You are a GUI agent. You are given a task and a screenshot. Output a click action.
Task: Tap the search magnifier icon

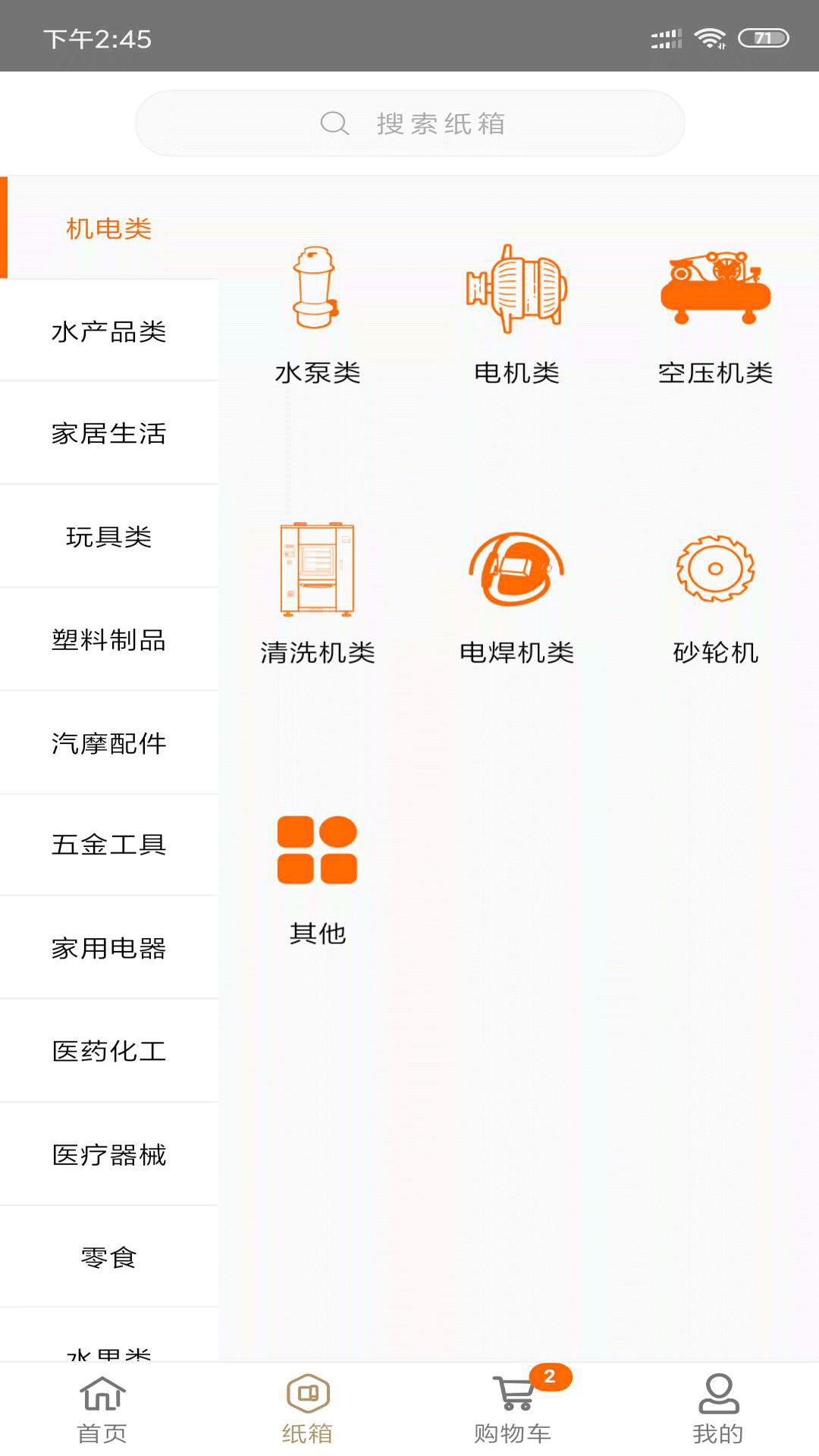point(334,123)
